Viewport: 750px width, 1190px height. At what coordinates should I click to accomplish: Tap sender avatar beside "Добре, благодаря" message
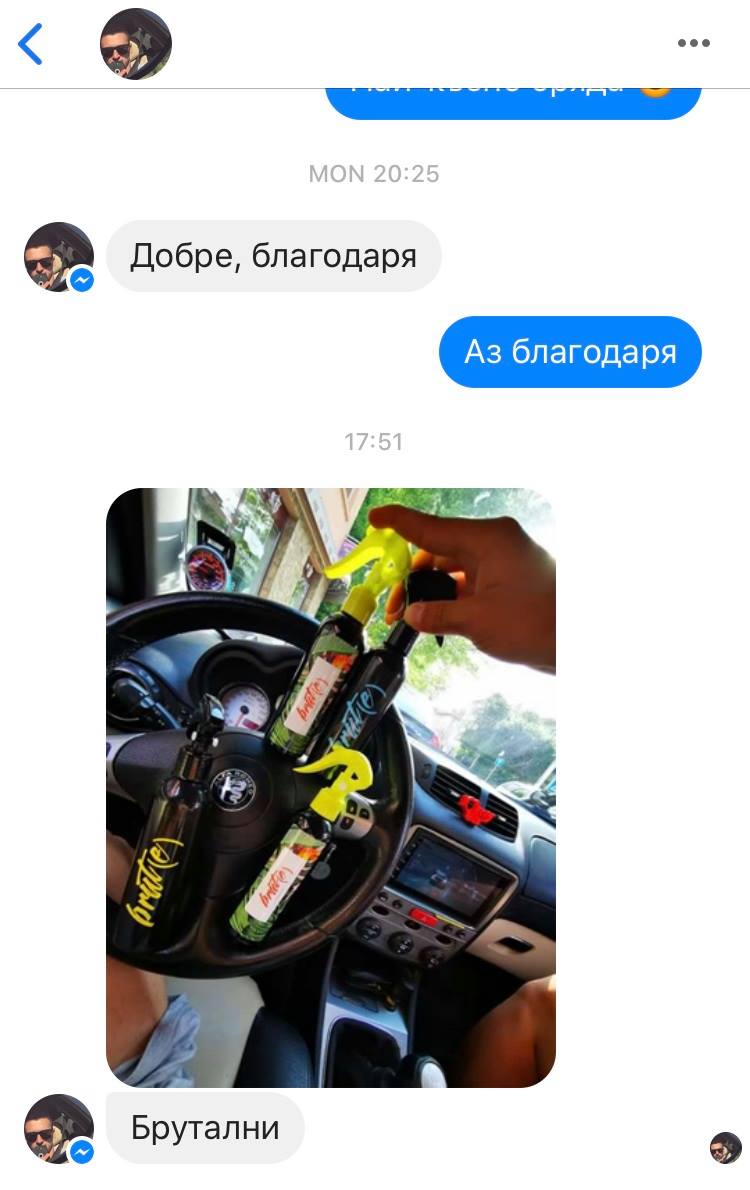coord(59,257)
